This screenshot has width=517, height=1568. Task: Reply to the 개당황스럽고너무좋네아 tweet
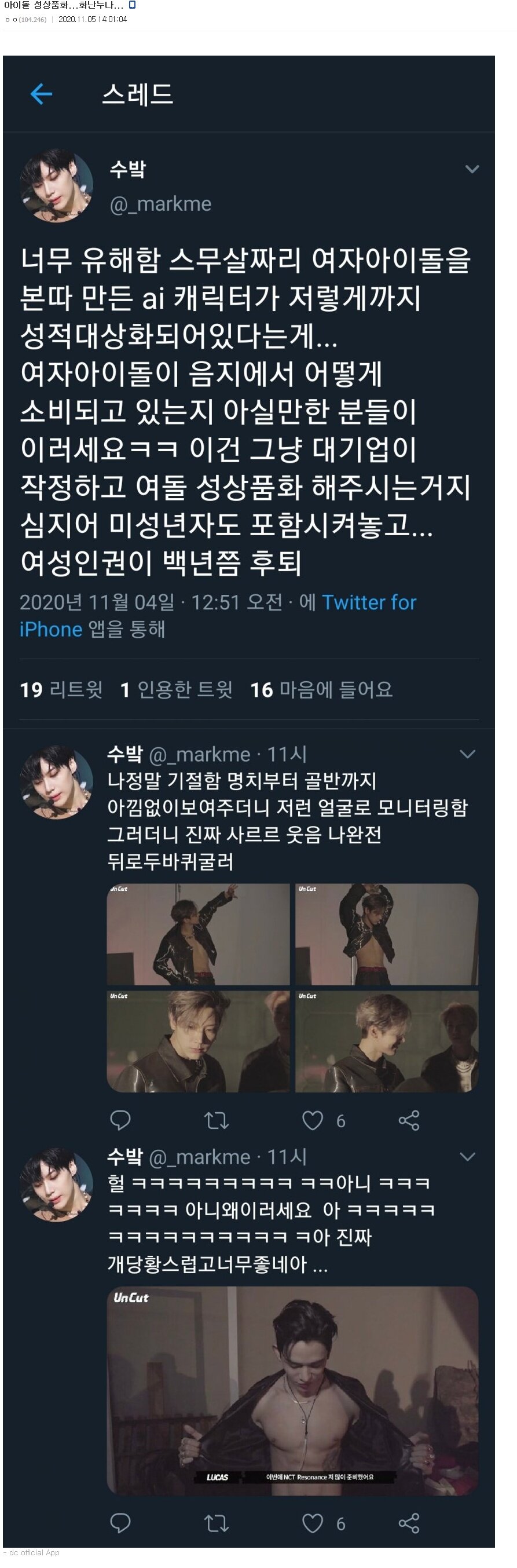tap(120, 1523)
